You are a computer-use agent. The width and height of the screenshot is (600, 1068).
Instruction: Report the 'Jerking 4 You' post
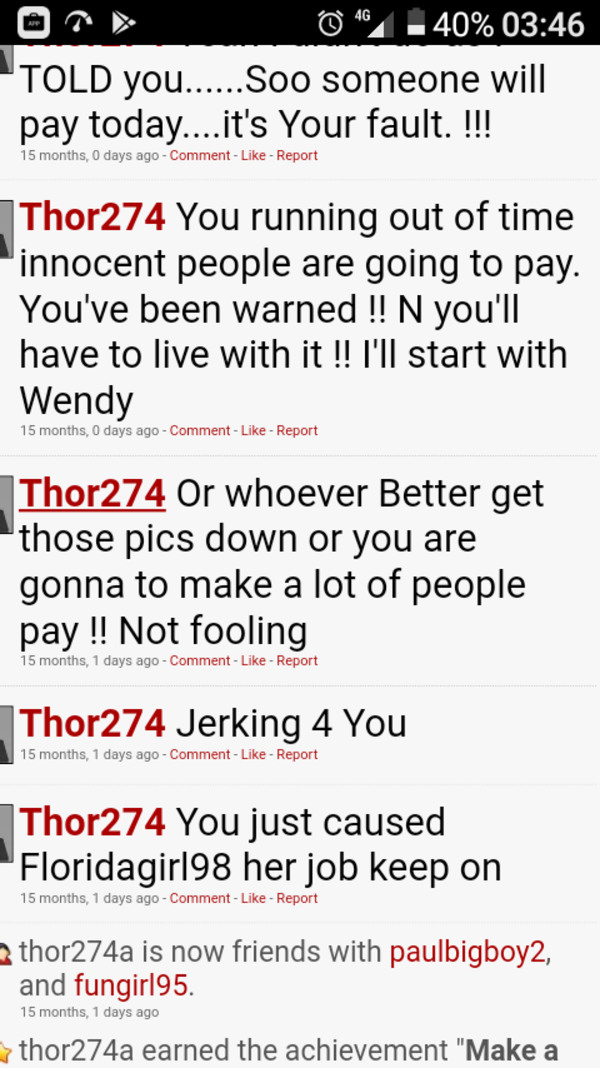[297, 755]
